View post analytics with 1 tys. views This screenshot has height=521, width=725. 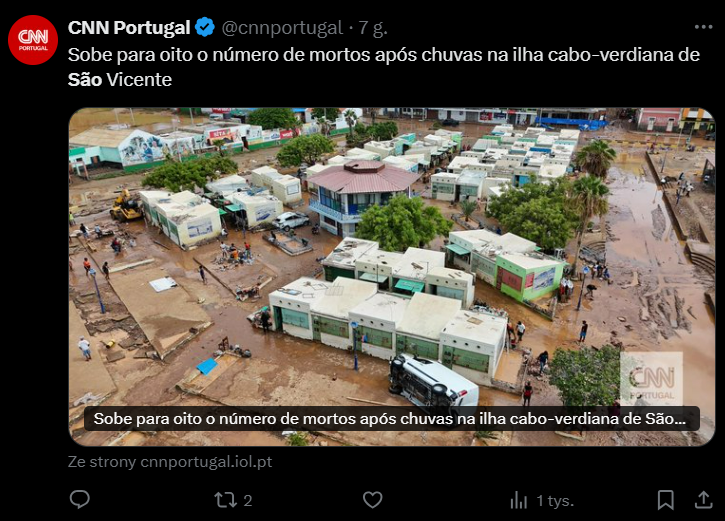tap(540, 499)
